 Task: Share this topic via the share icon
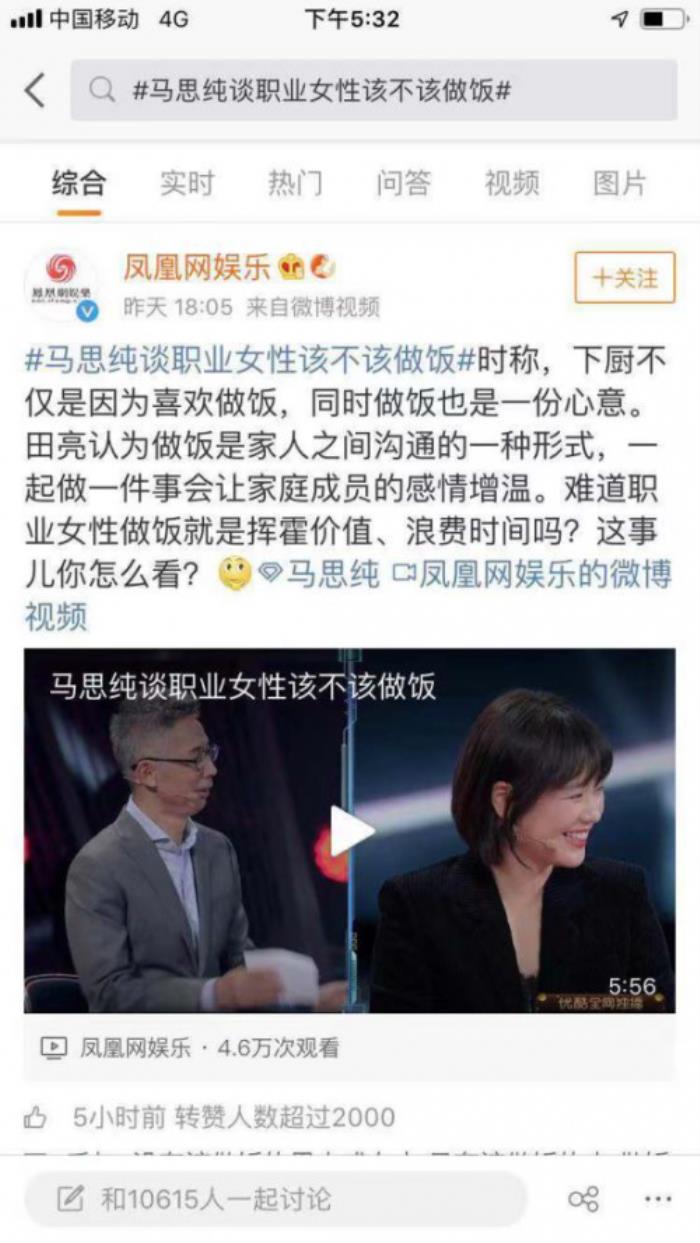click(x=583, y=1199)
